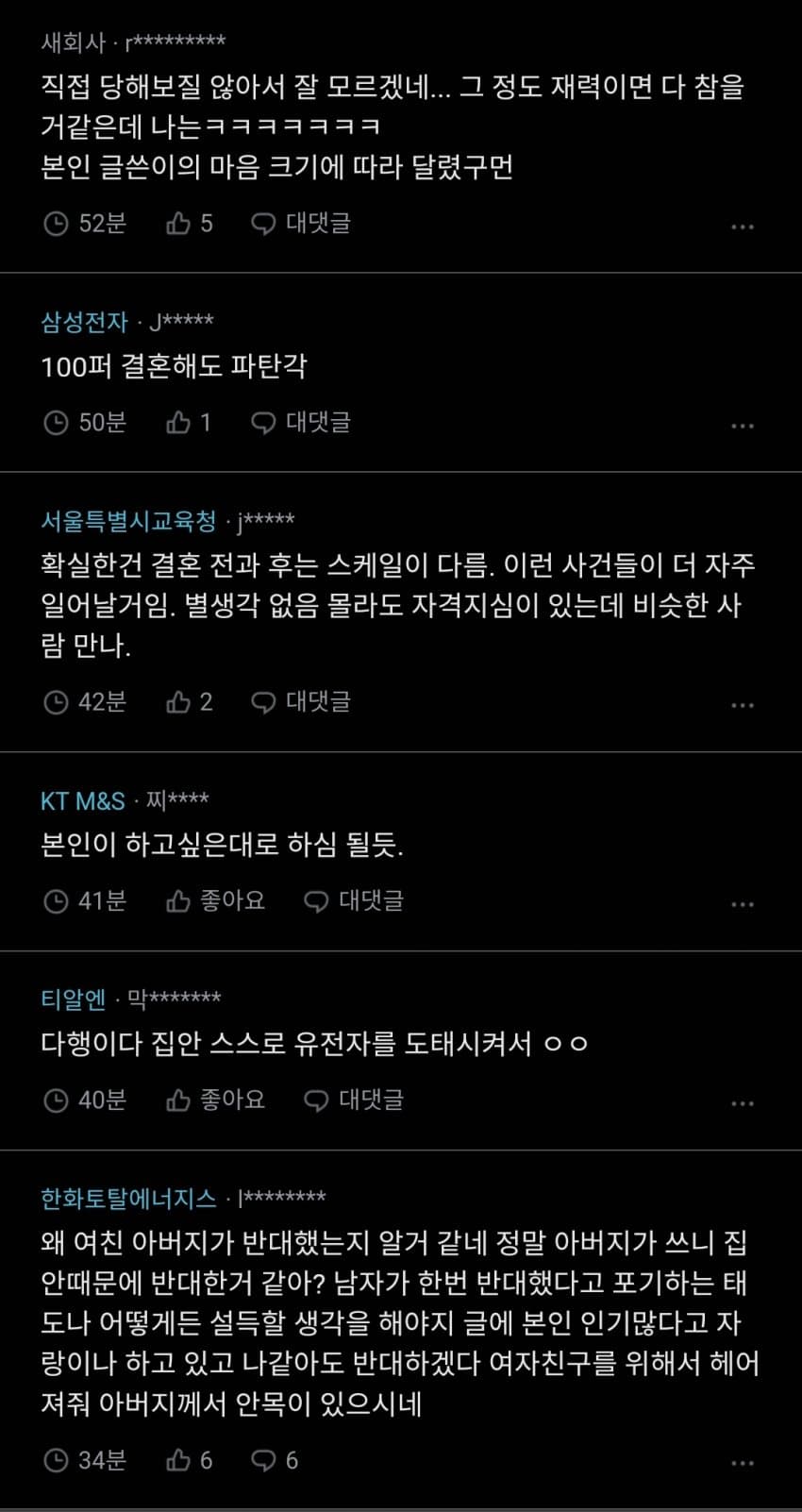The width and height of the screenshot is (802, 1512).
Task: Reply to the 서울특별시교육청 comment
Action: point(301,702)
